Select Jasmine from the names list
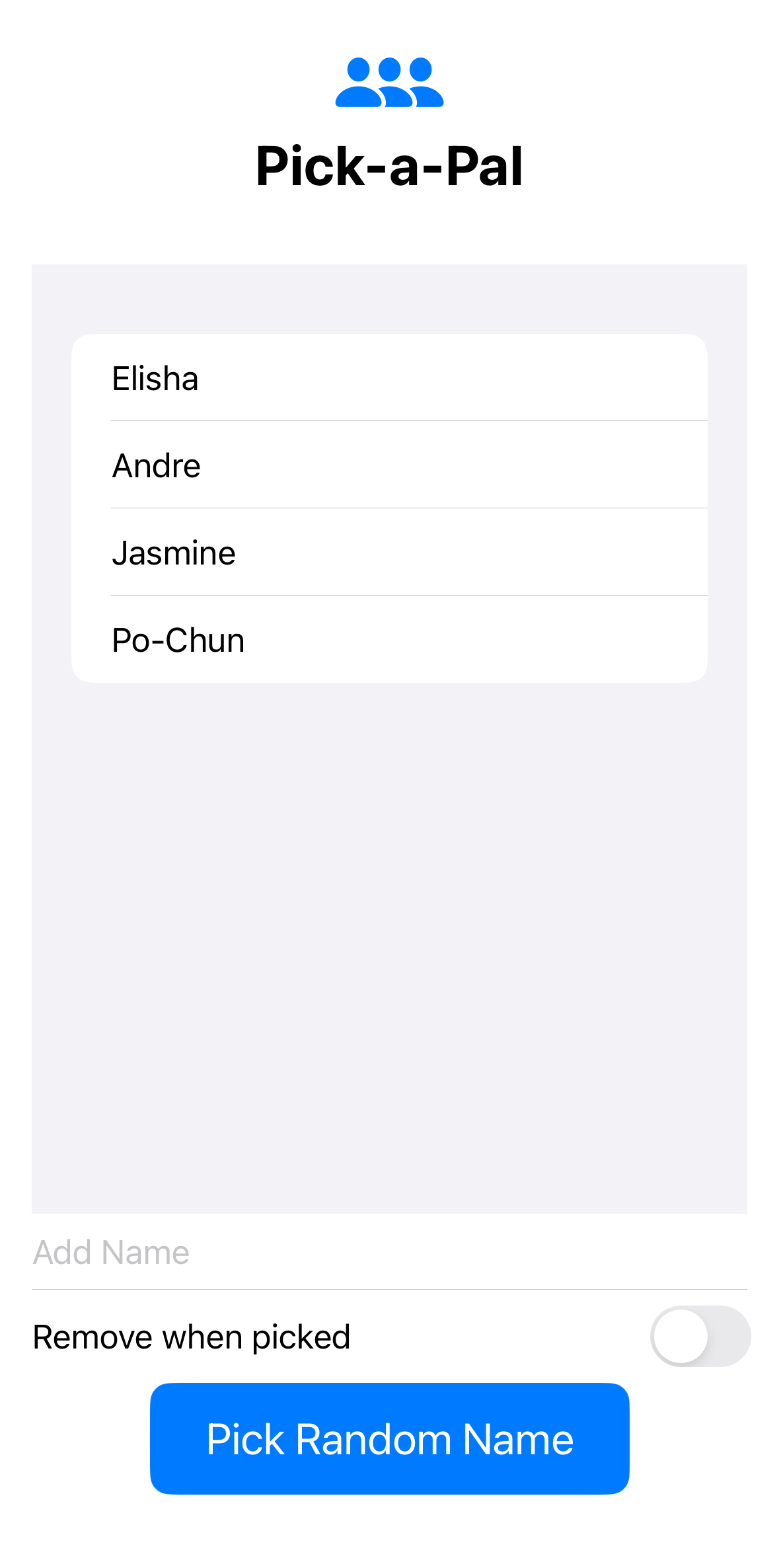 coord(174,552)
